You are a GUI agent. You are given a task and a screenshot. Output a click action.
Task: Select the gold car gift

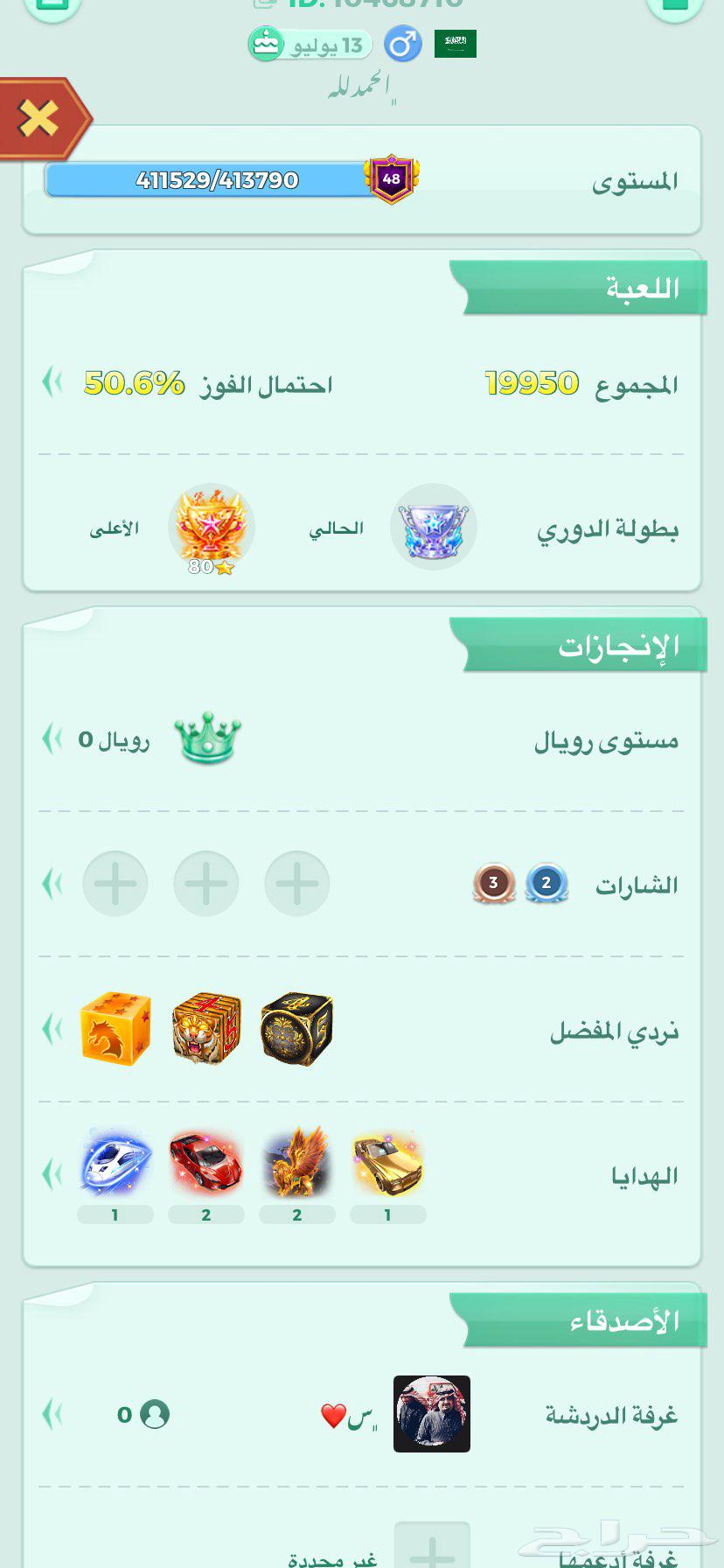pyautogui.click(x=387, y=1164)
